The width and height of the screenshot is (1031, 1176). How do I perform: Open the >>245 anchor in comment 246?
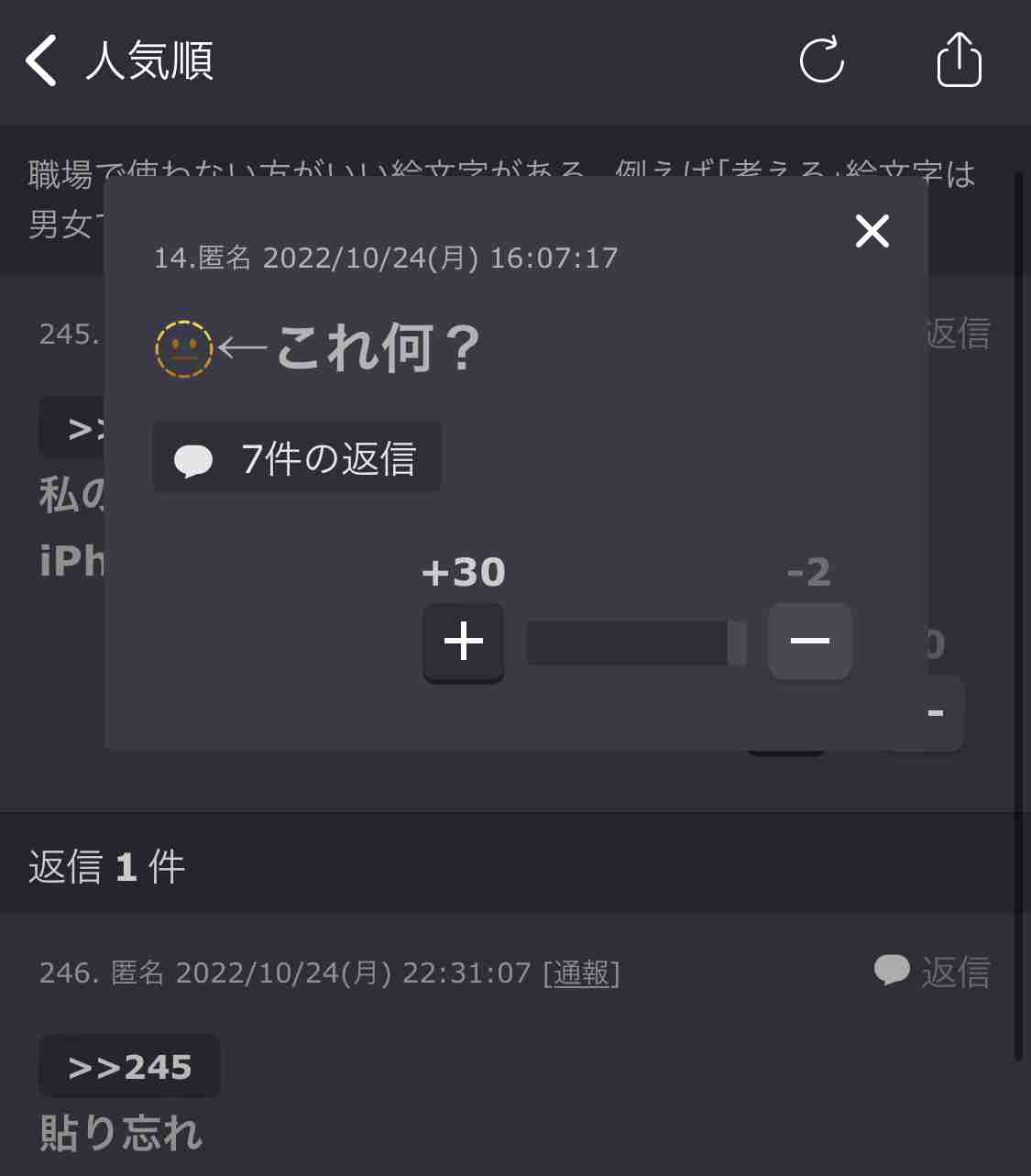coord(129,1067)
